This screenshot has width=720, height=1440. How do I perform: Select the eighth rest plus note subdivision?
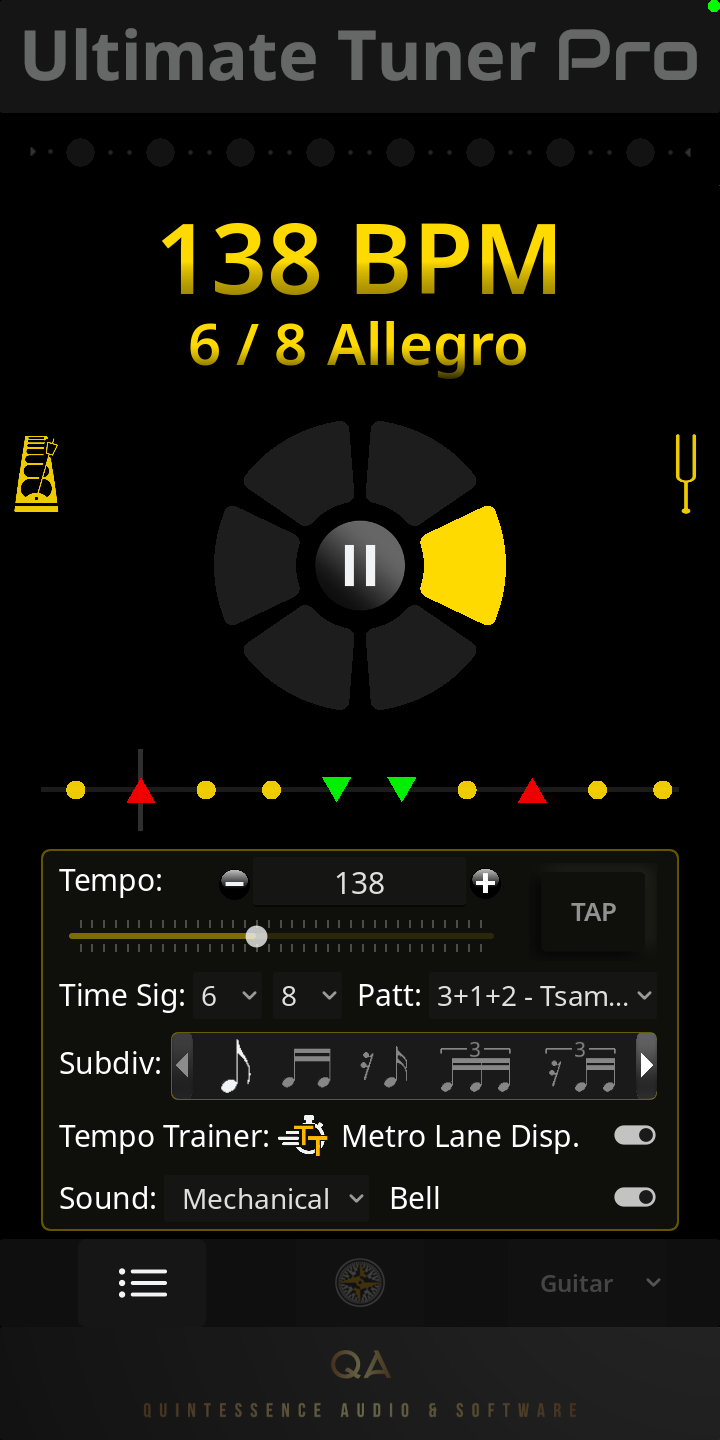pyautogui.click(x=385, y=1064)
